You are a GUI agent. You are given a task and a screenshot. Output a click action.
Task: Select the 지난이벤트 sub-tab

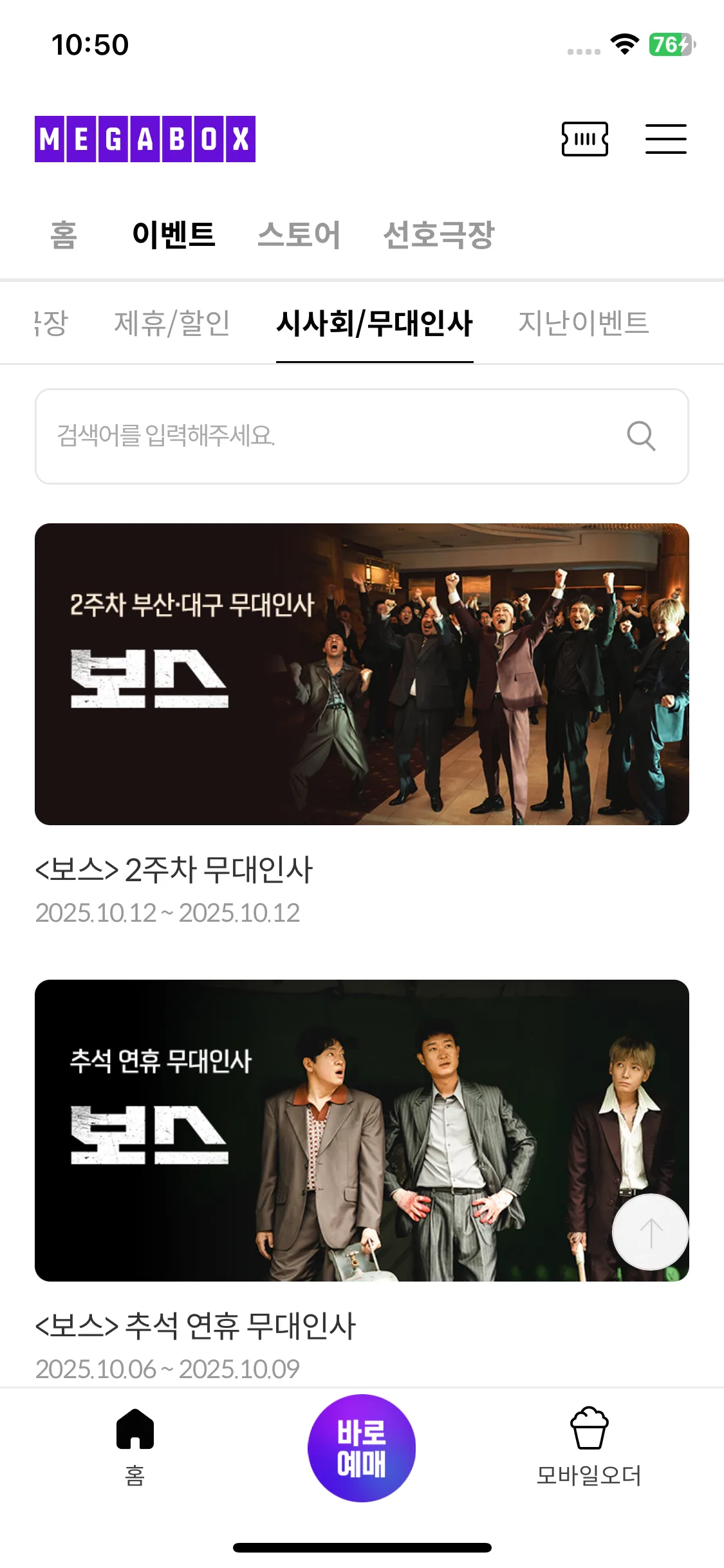583,323
